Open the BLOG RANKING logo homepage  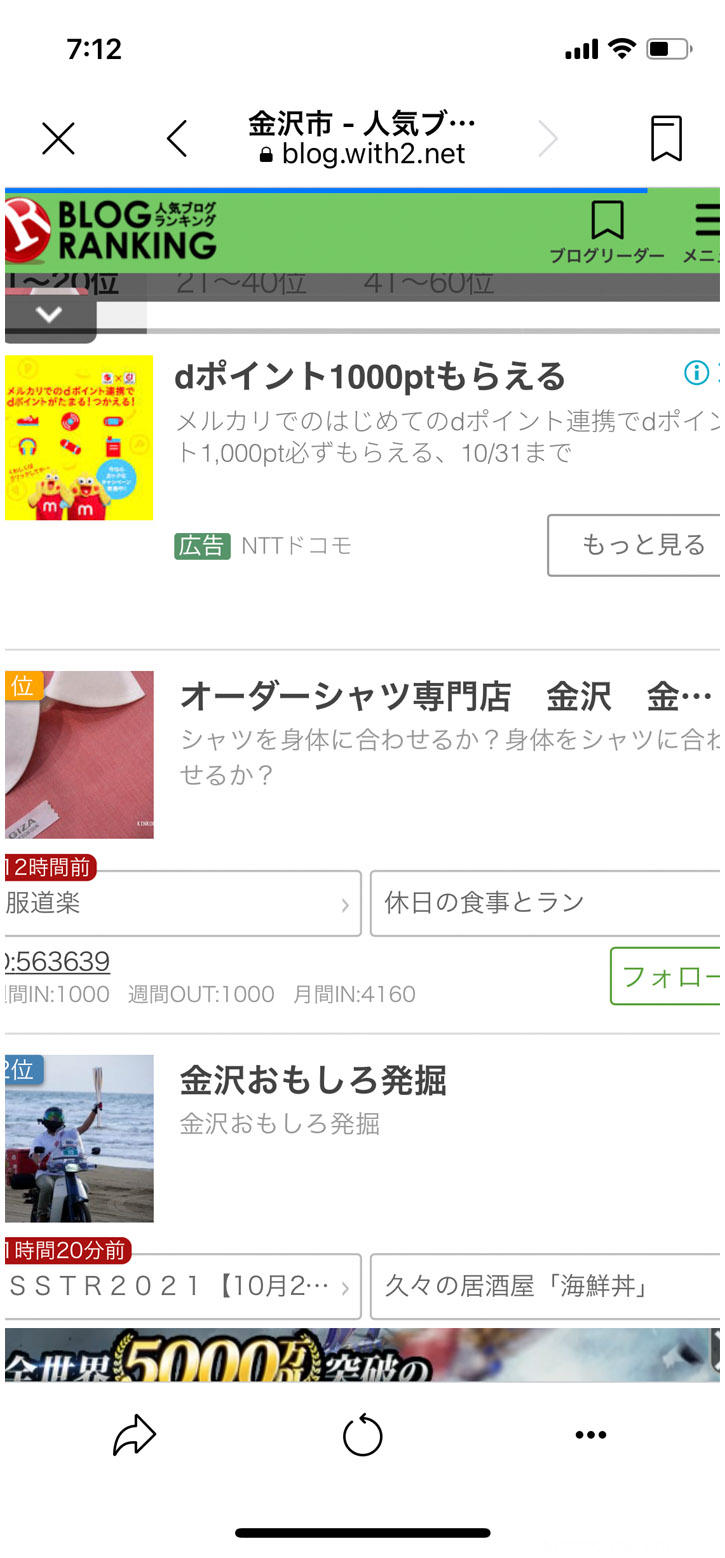coord(110,230)
